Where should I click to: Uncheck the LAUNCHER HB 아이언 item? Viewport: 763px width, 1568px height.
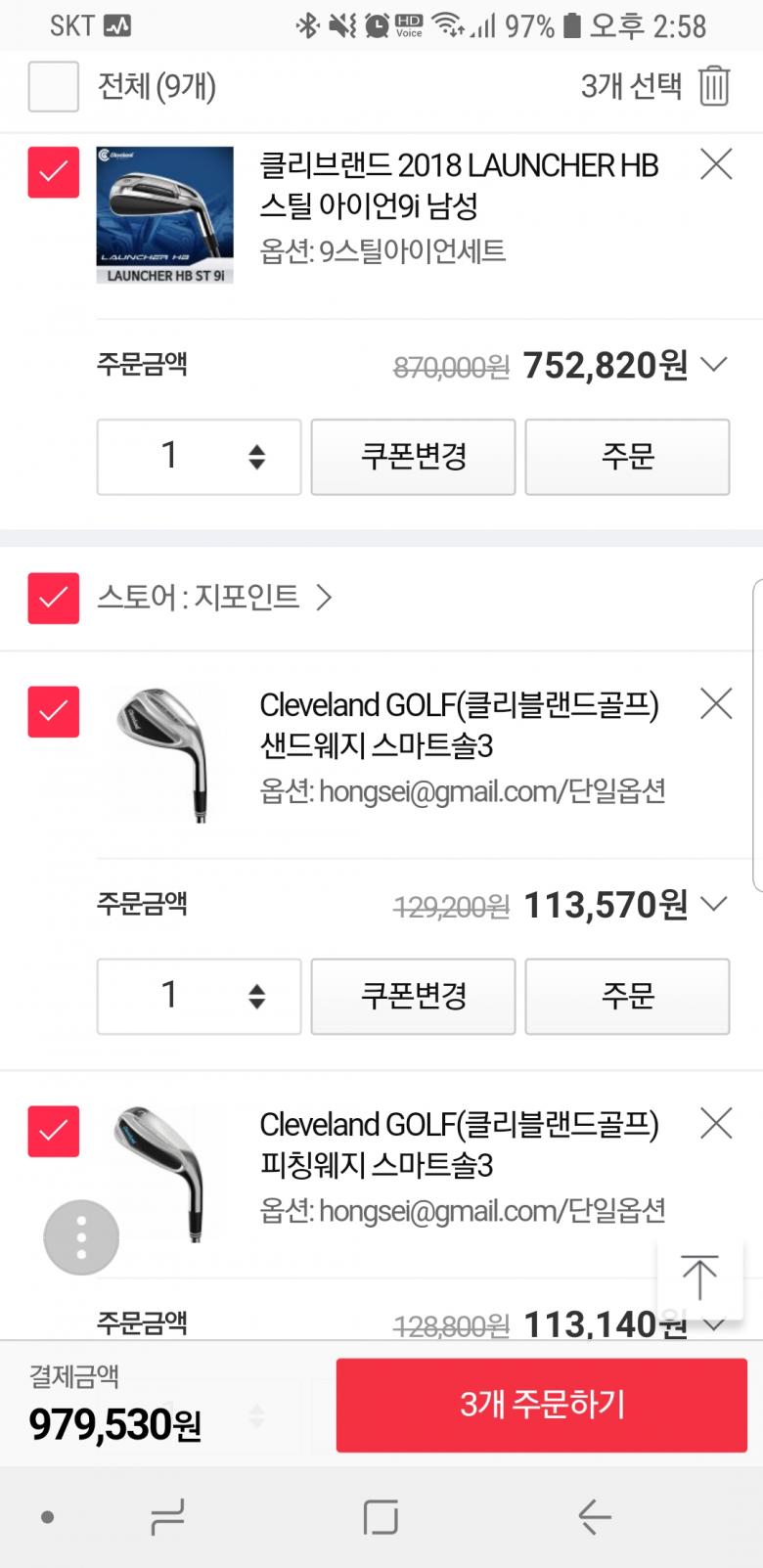point(54,172)
